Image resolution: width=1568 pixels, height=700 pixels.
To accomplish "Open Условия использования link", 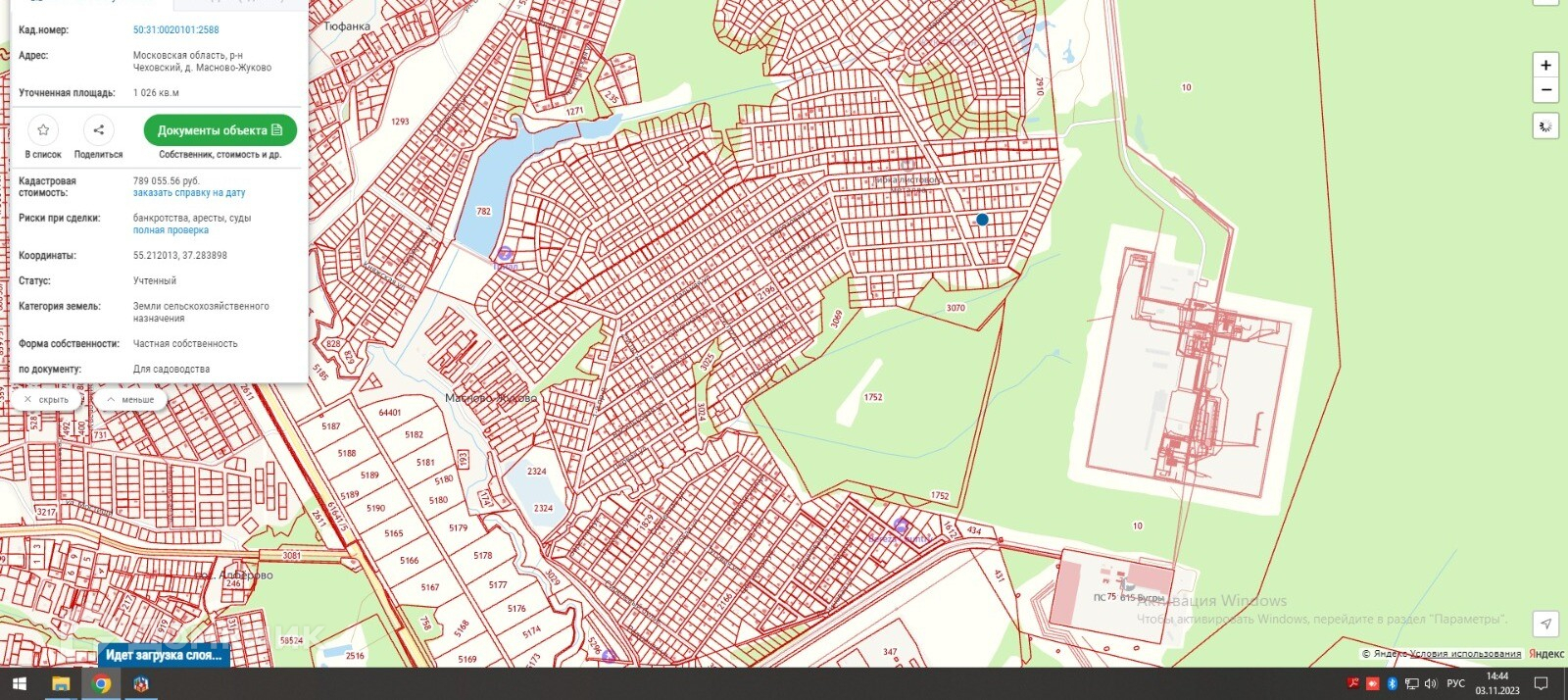I will [x=1466, y=654].
